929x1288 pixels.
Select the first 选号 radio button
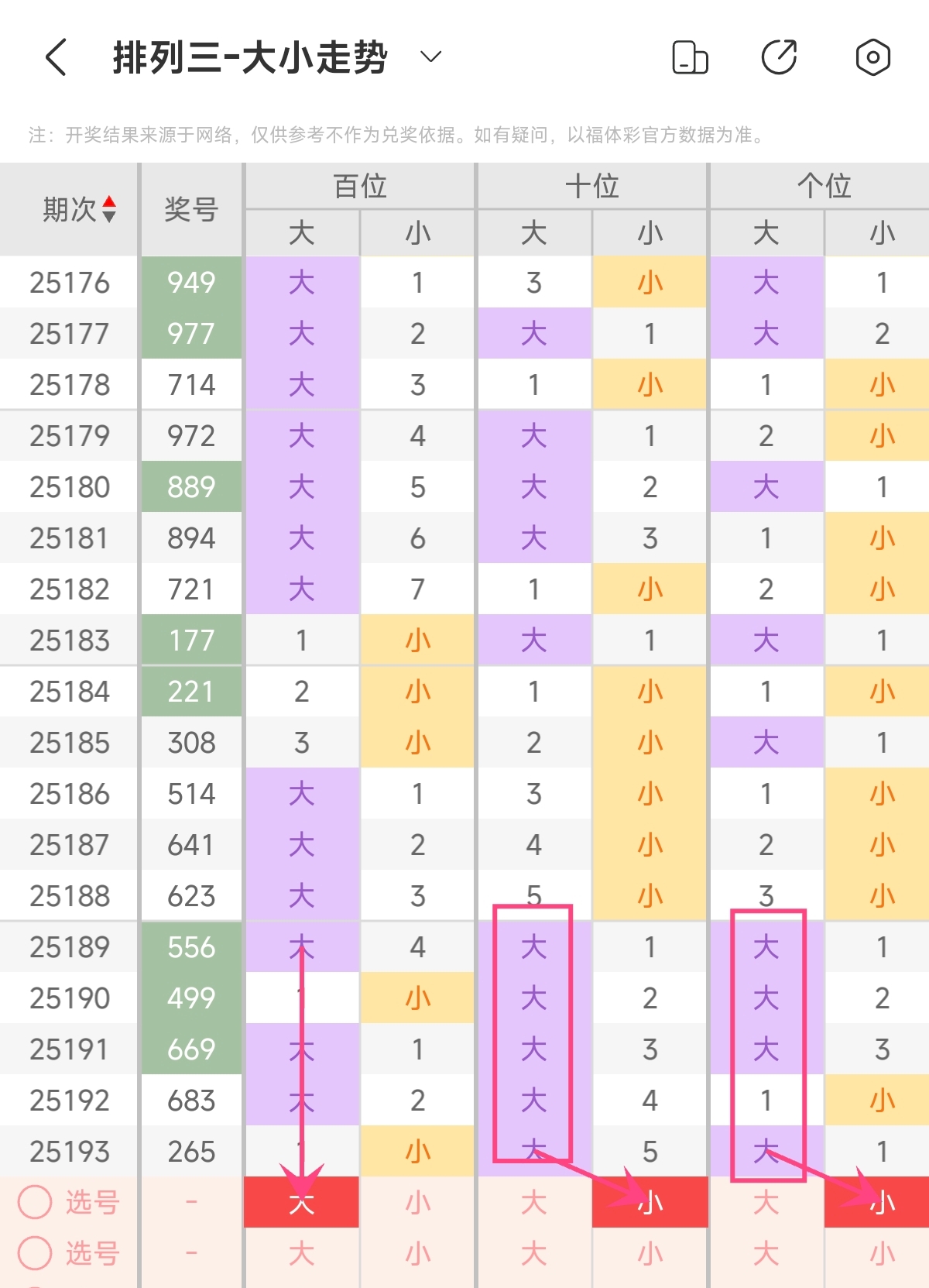(x=35, y=1202)
